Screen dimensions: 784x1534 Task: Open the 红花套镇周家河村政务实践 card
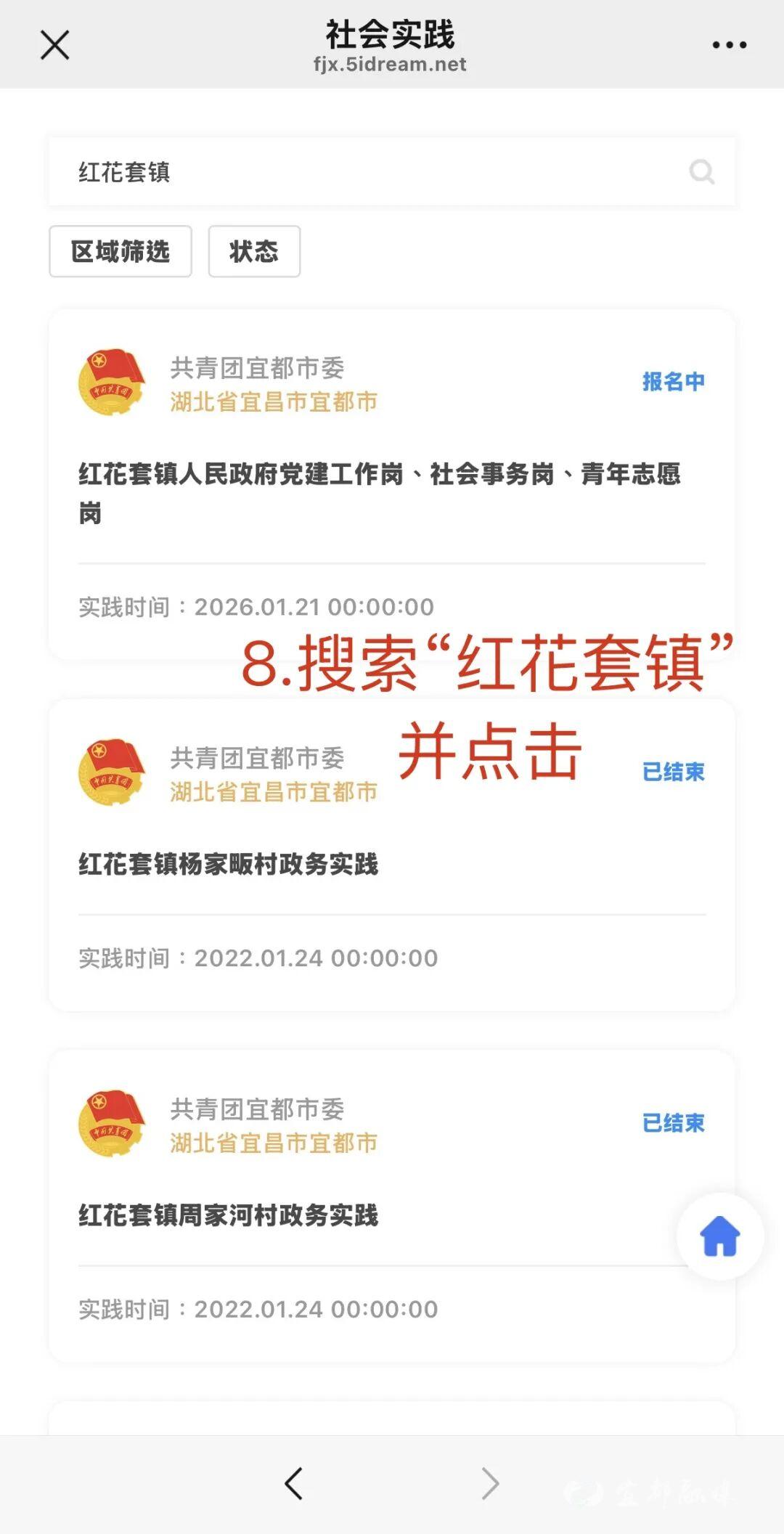(x=229, y=1215)
